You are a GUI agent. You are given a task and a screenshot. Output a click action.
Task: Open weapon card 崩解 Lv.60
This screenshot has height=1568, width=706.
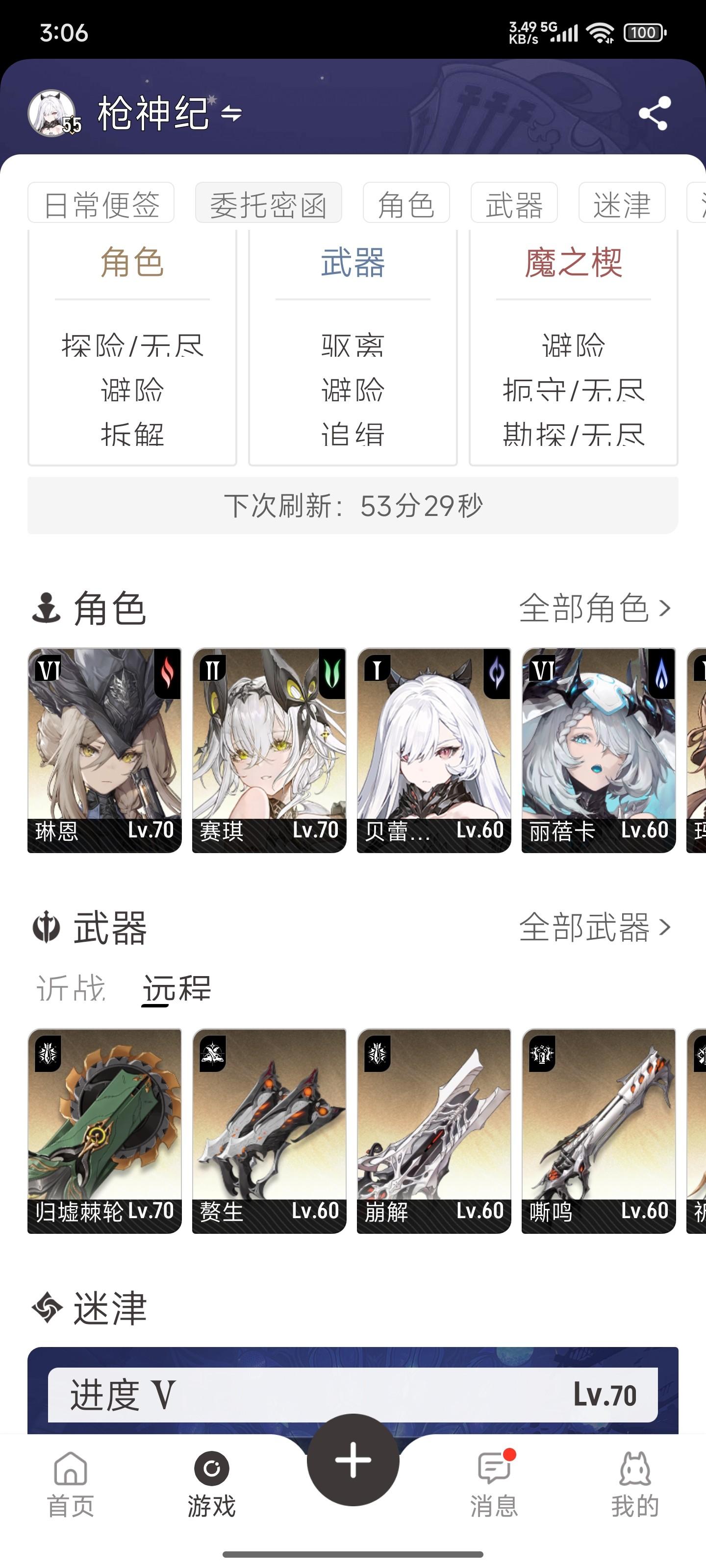tap(434, 1131)
